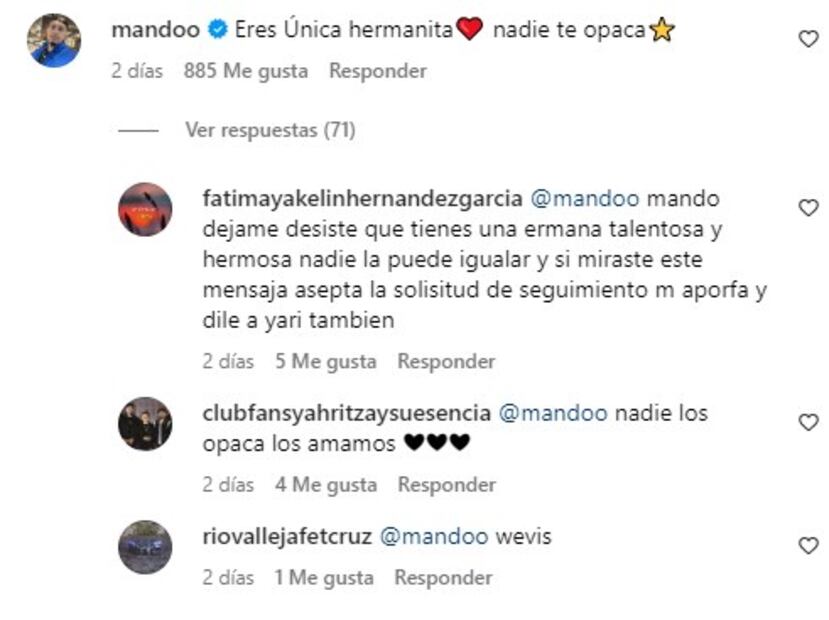Reply to mandoo's comment
The image size is (829, 620).
(377, 71)
